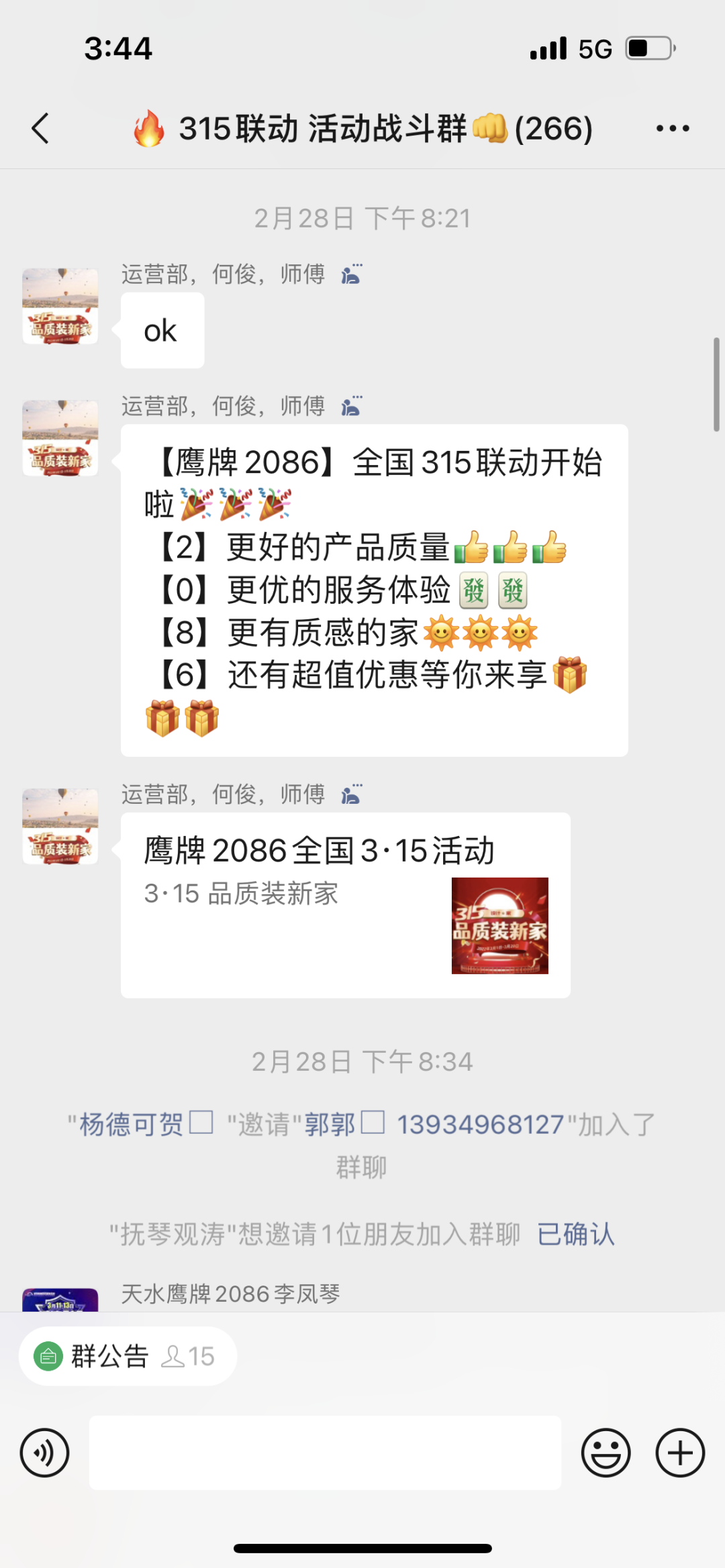The width and height of the screenshot is (725, 1568).
Task: Switch to voice message input
Action: tap(44, 1453)
